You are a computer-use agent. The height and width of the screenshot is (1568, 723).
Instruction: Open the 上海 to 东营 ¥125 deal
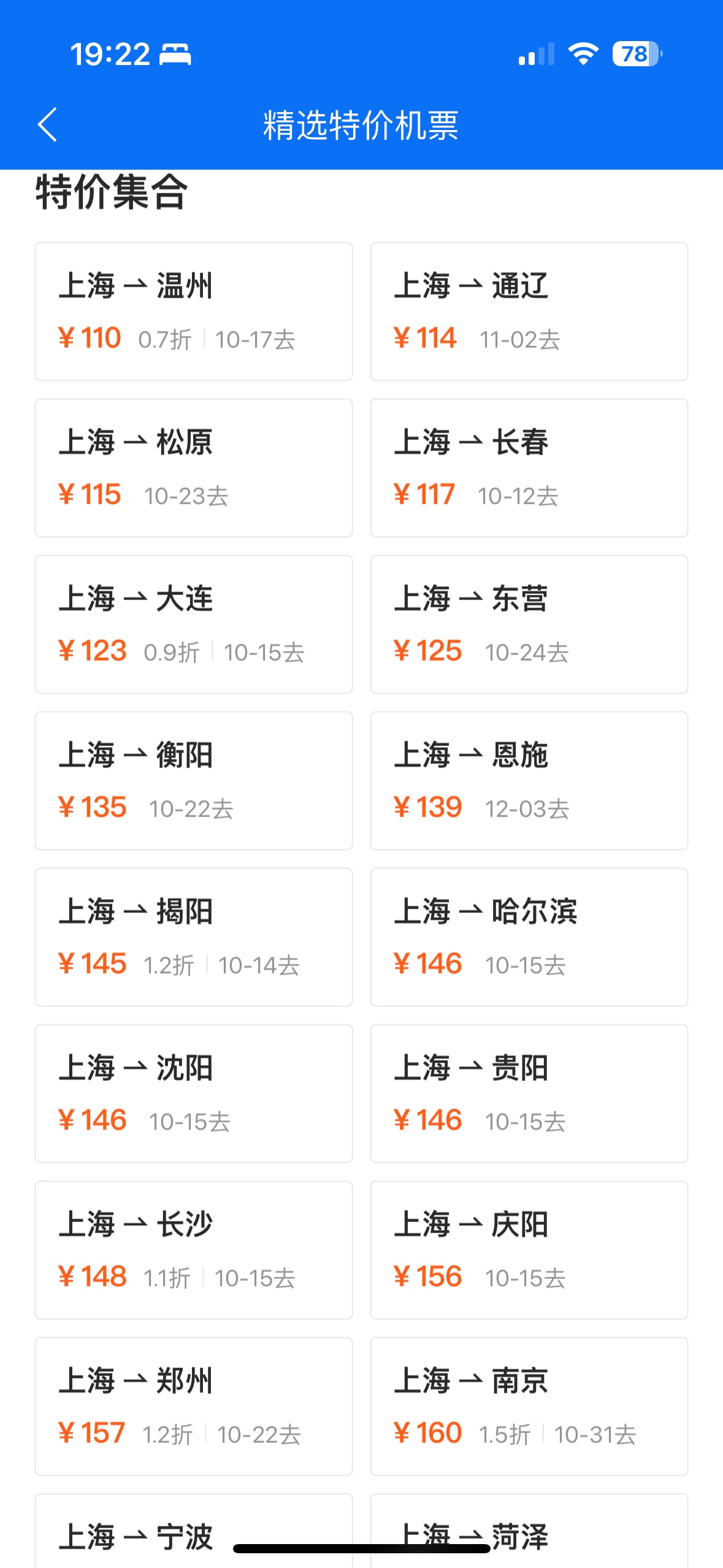click(x=529, y=625)
